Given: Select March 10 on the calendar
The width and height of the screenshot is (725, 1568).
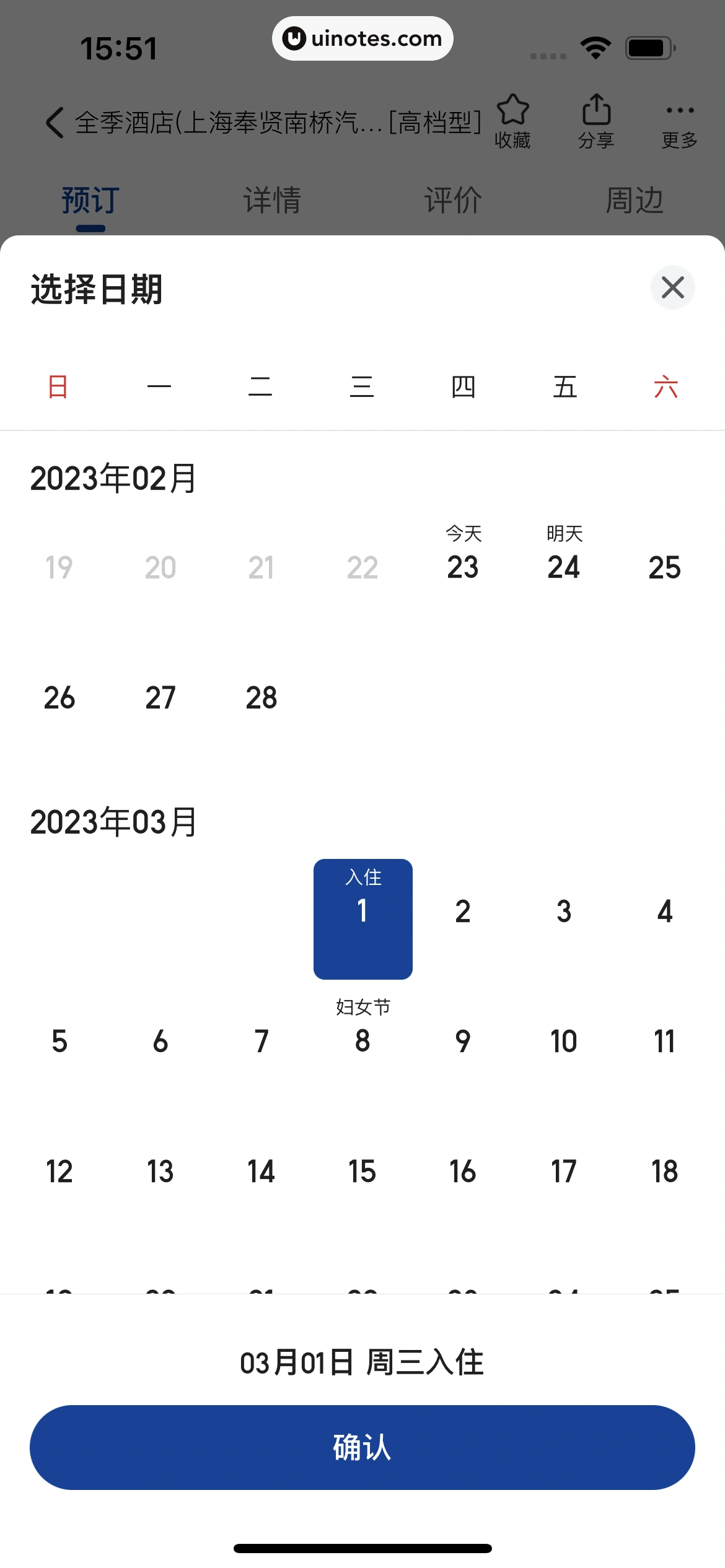Looking at the screenshot, I should [x=564, y=1042].
